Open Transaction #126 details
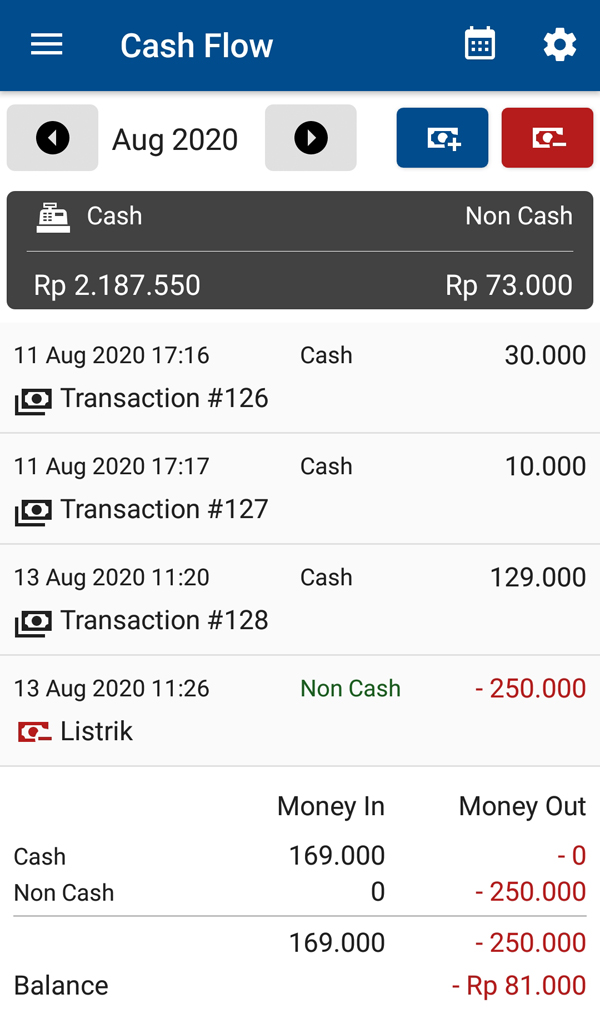Image resolution: width=600 pixels, height=1024 pixels. point(300,378)
